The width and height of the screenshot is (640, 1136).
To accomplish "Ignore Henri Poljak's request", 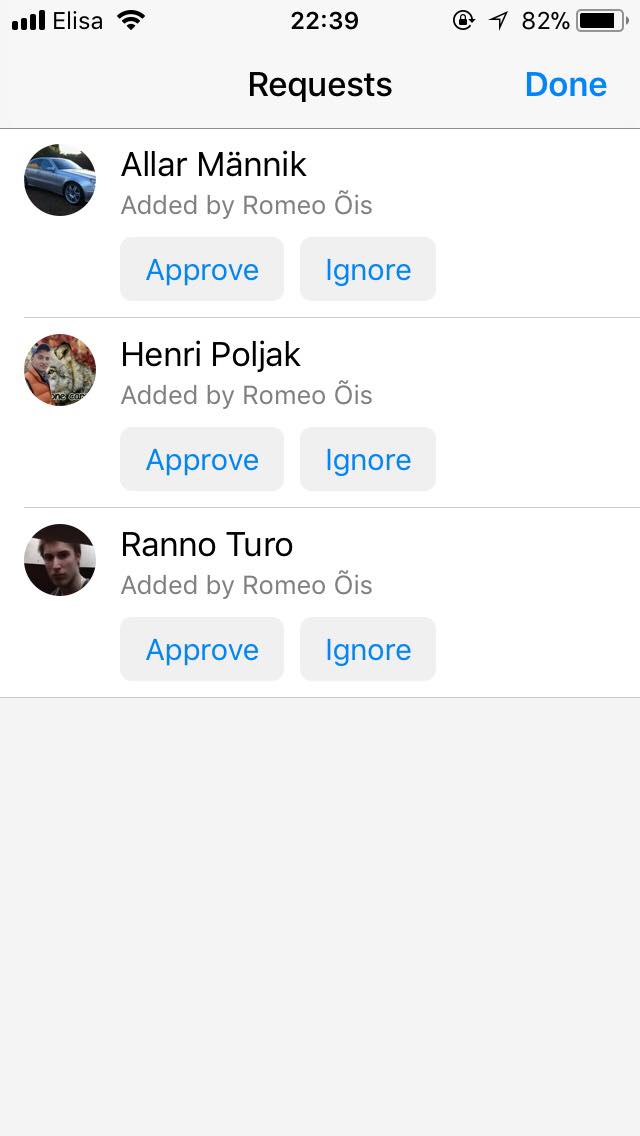I will tap(367, 459).
